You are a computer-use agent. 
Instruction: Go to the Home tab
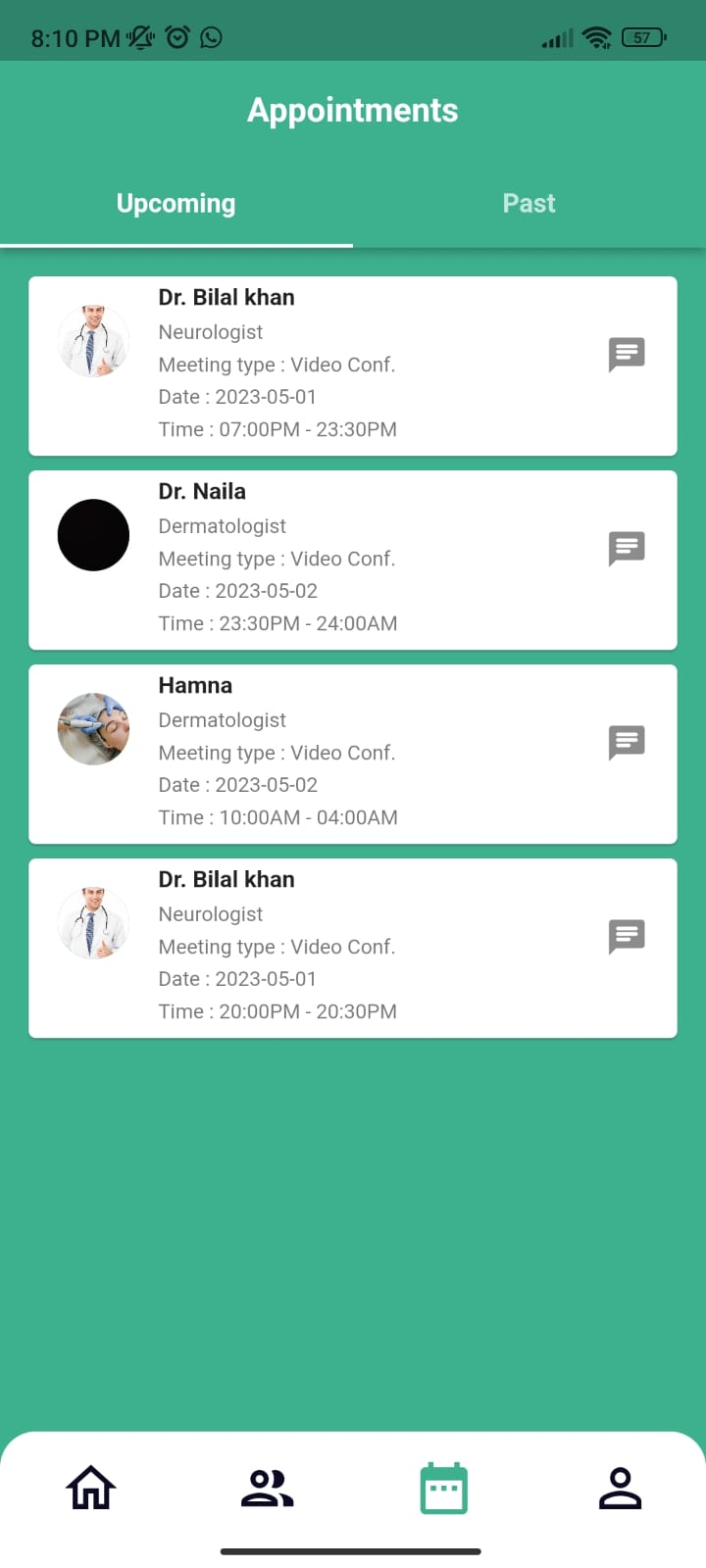point(90,1488)
